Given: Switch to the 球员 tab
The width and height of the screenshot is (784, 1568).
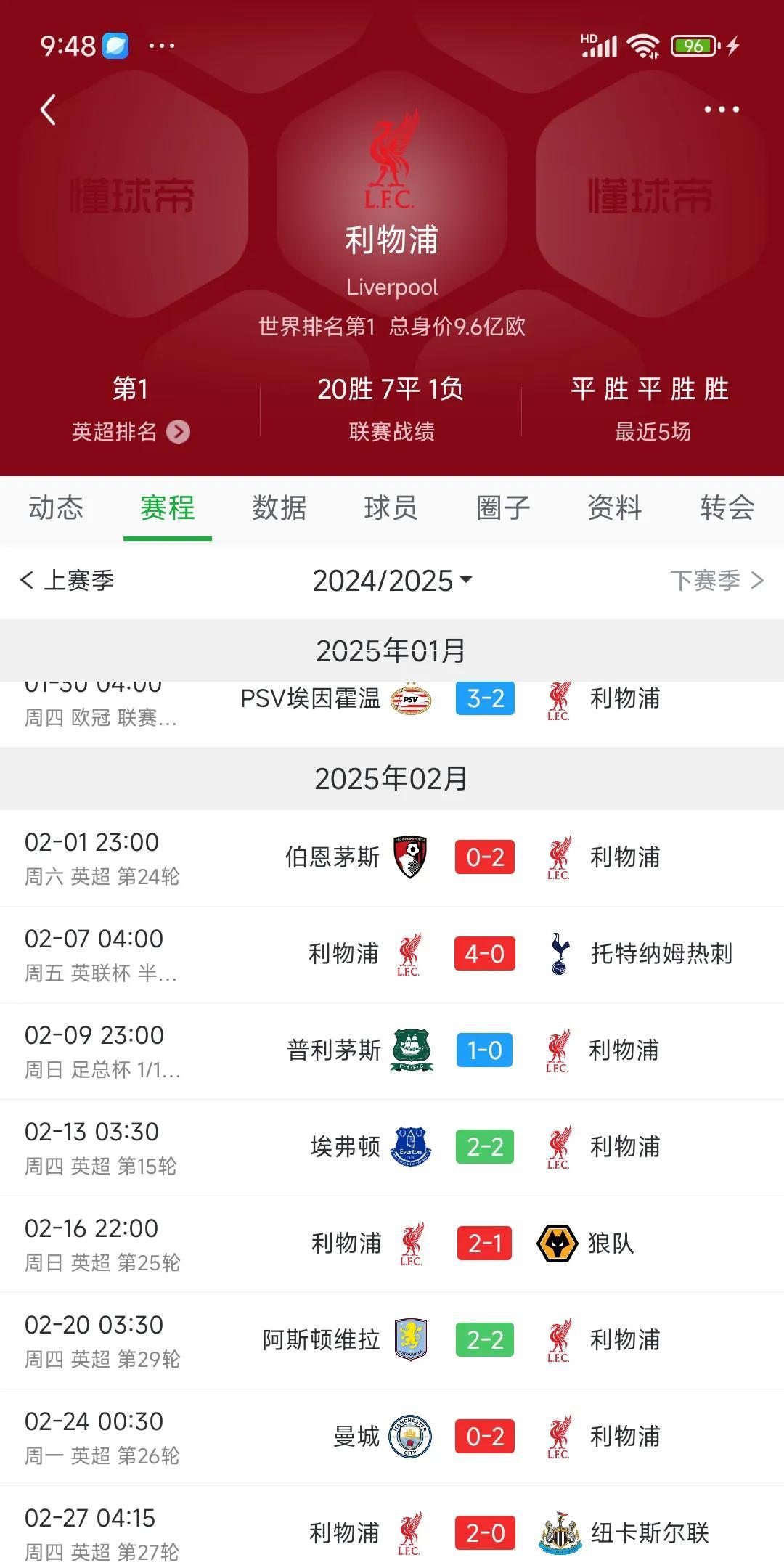Looking at the screenshot, I should click(391, 508).
